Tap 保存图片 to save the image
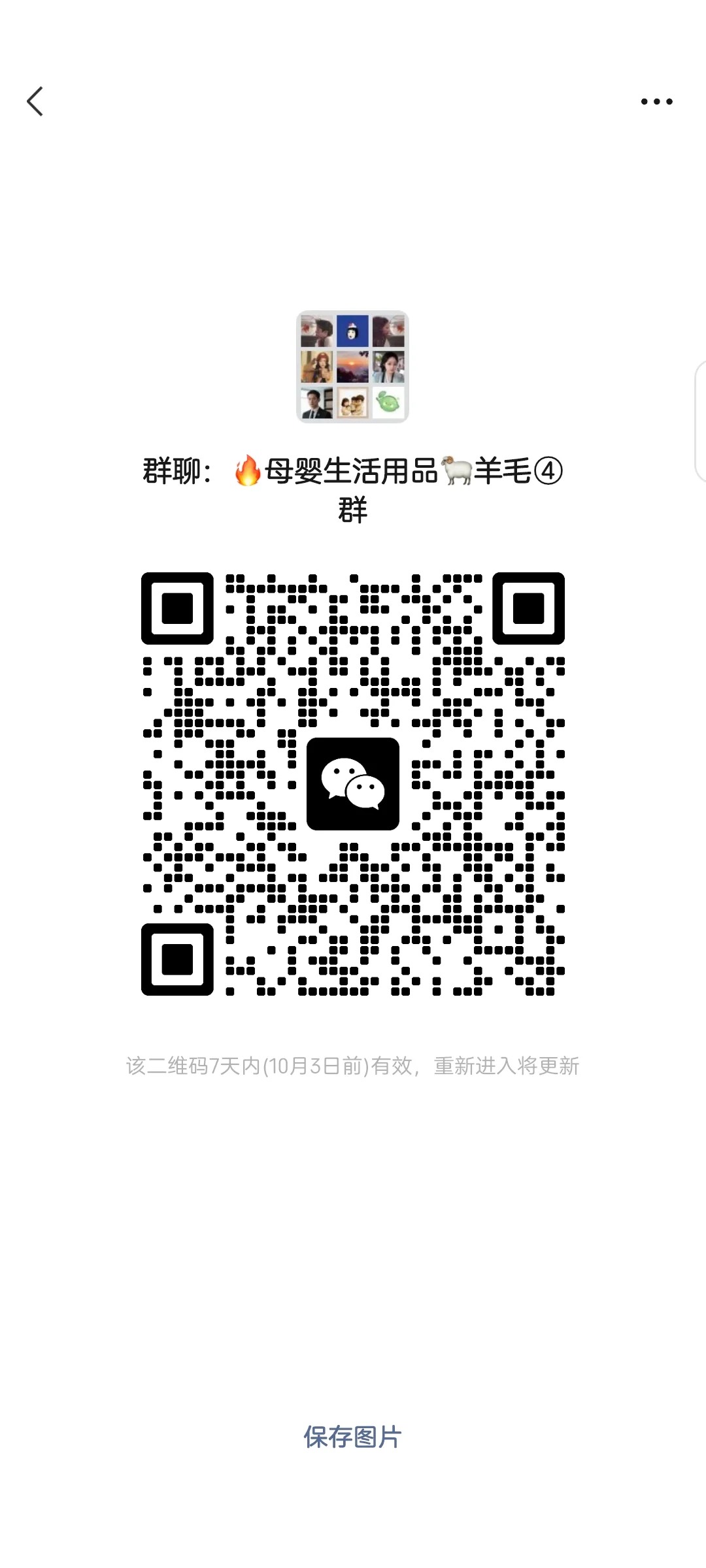Image resolution: width=706 pixels, height=1568 pixels. 352,1437
